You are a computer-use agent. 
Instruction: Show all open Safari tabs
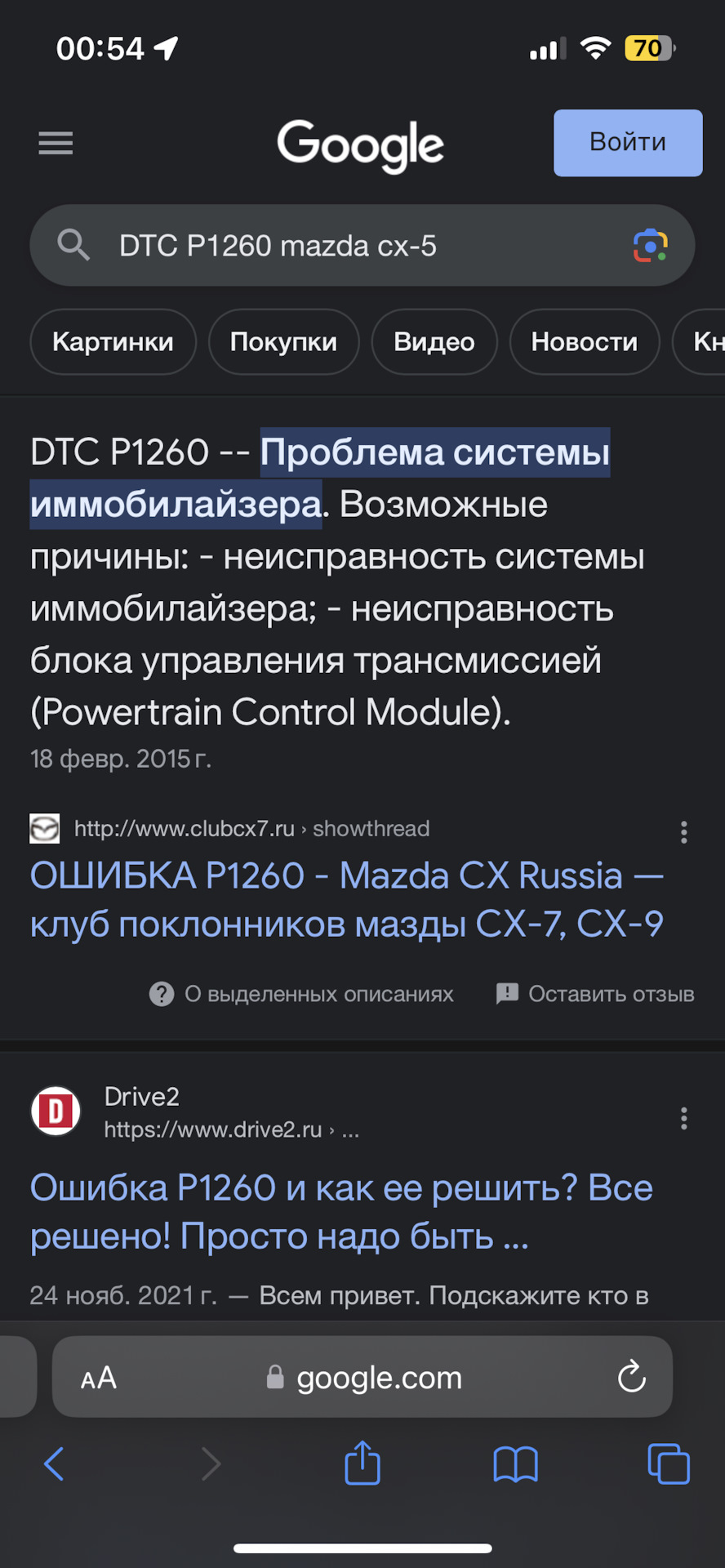(668, 1463)
